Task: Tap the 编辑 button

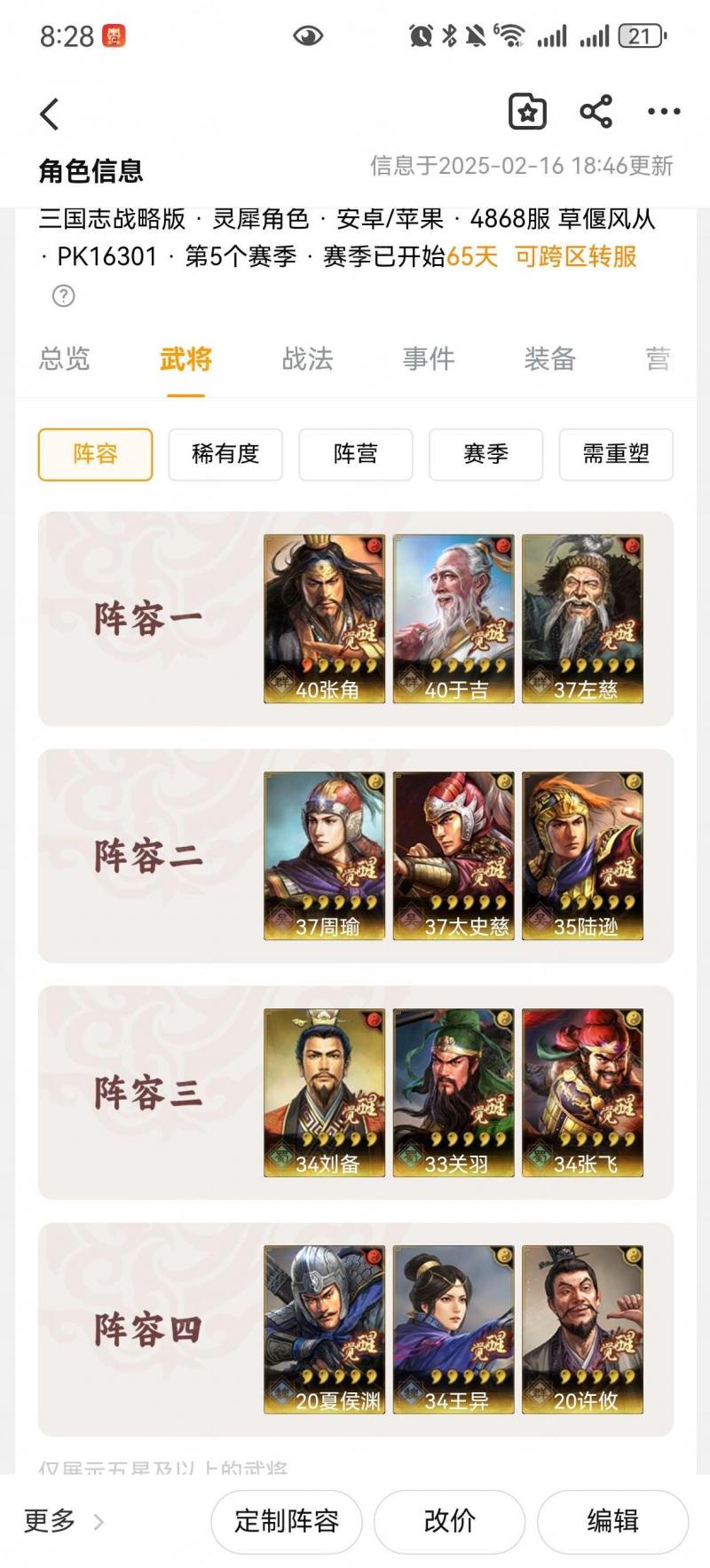Action: coord(612,1521)
